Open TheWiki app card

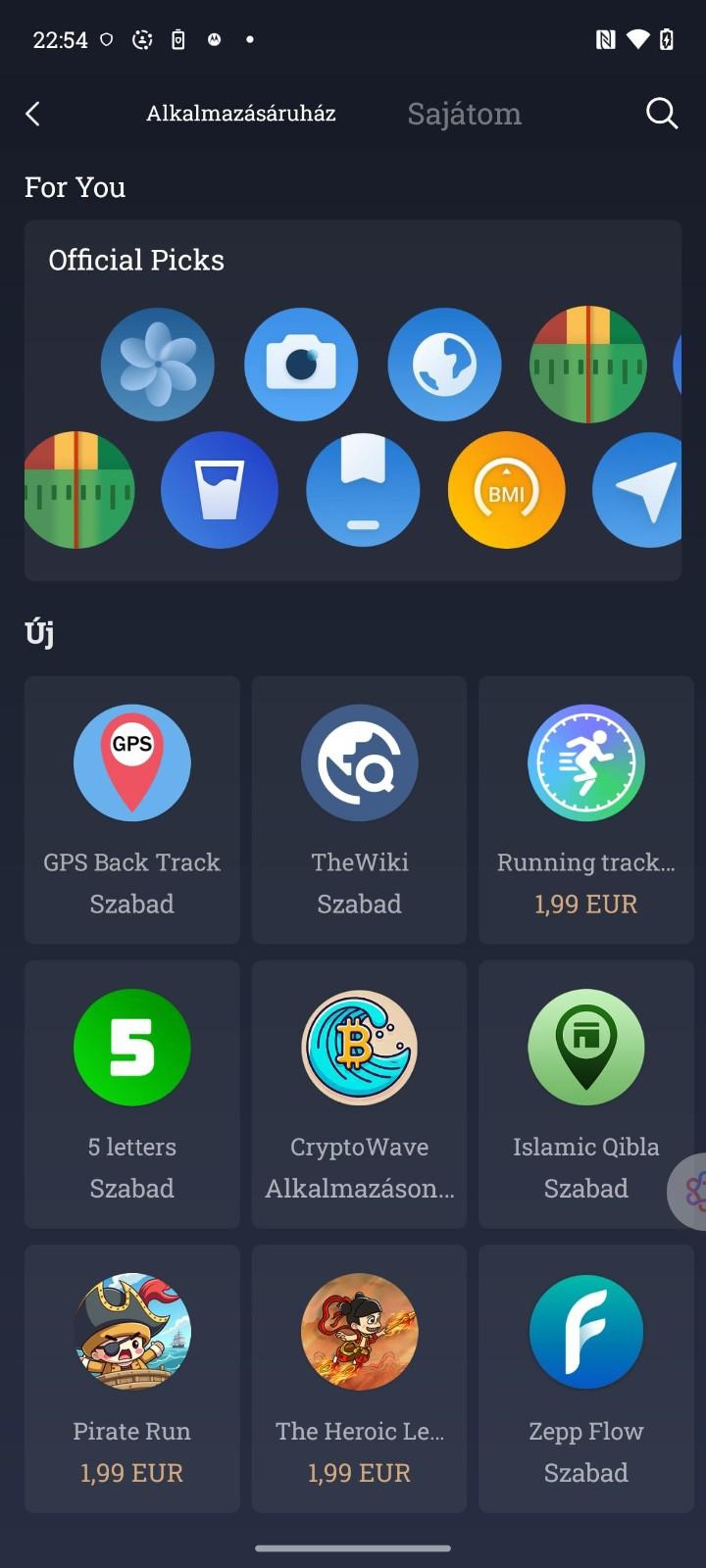pyautogui.click(x=359, y=809)
